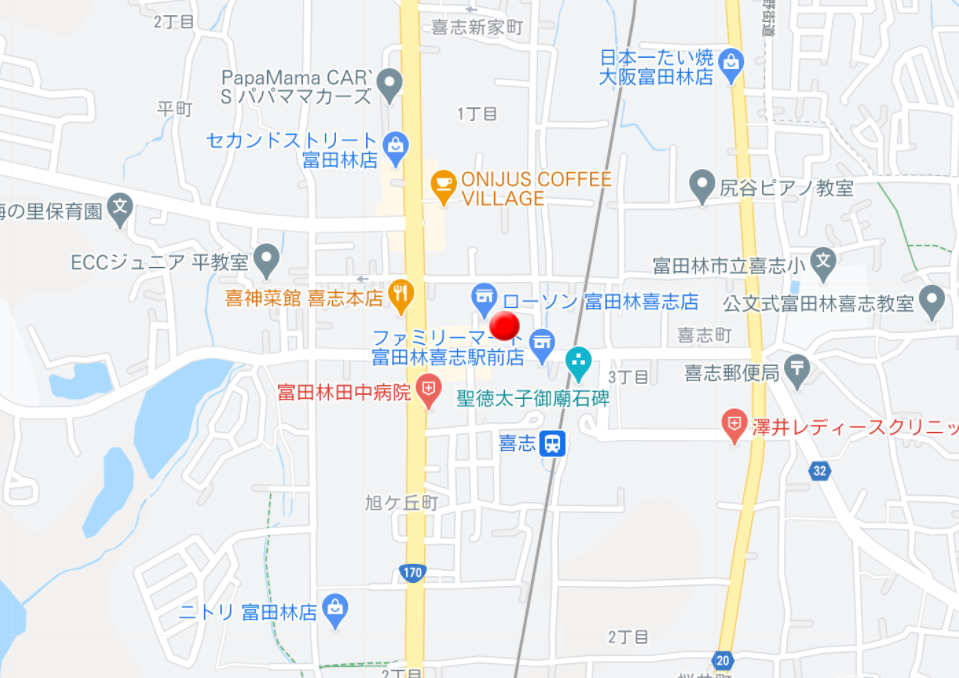Select the ローソン 富田林喜志店 store pin
This screenshot has width=959, height=678.
[x=484, y=296]
